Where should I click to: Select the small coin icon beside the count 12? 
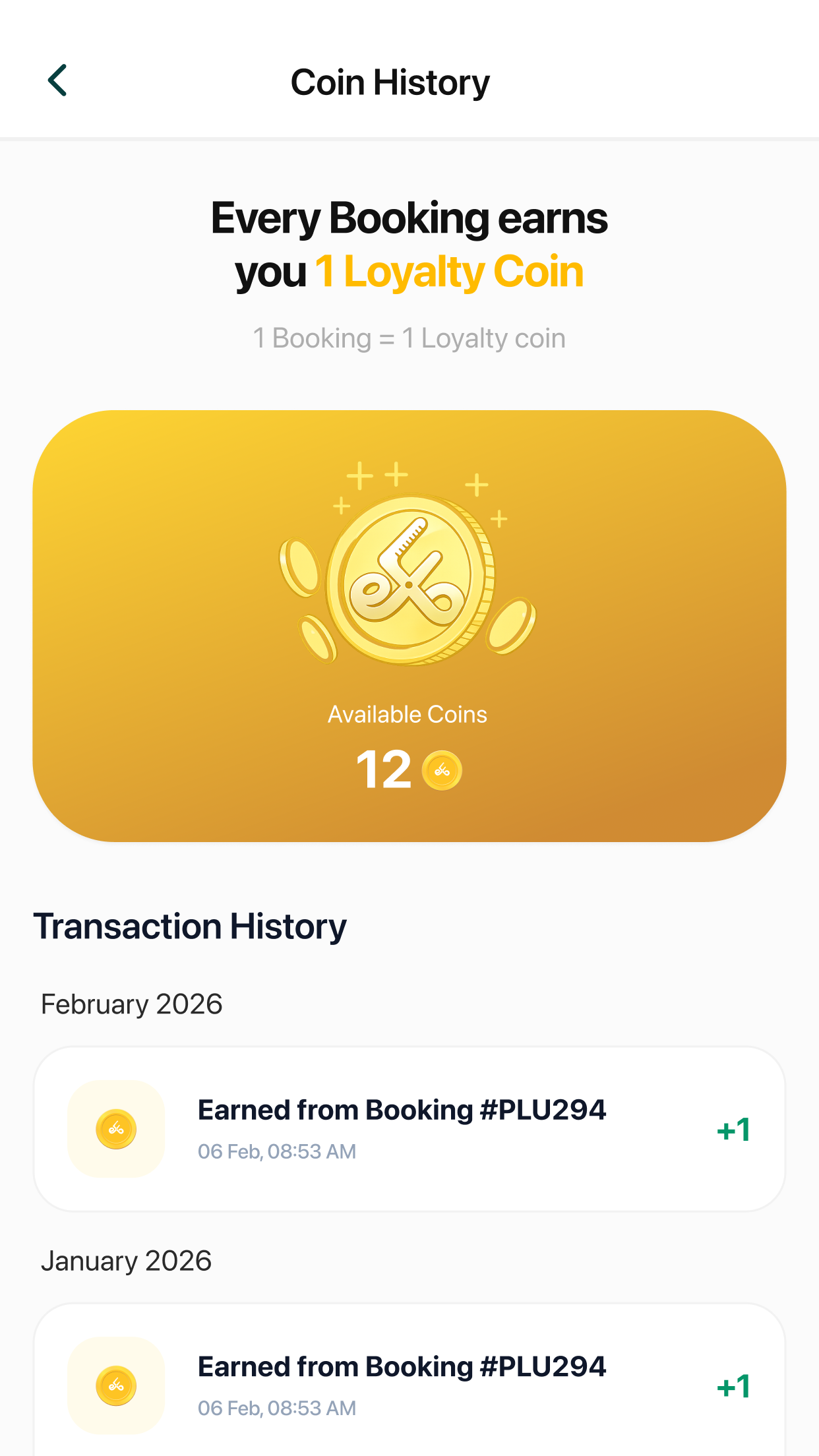tap(442, 769)
